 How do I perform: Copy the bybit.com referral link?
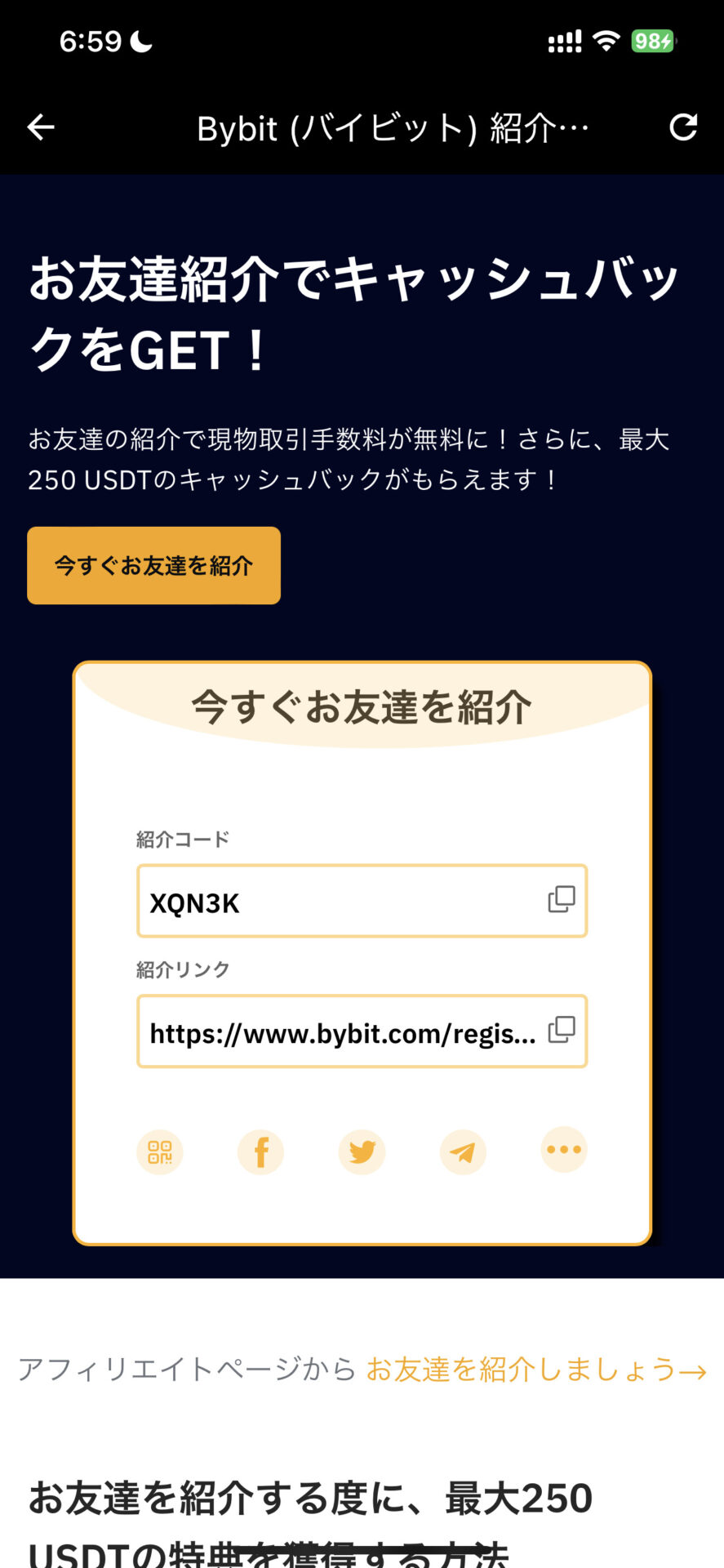561,1029
